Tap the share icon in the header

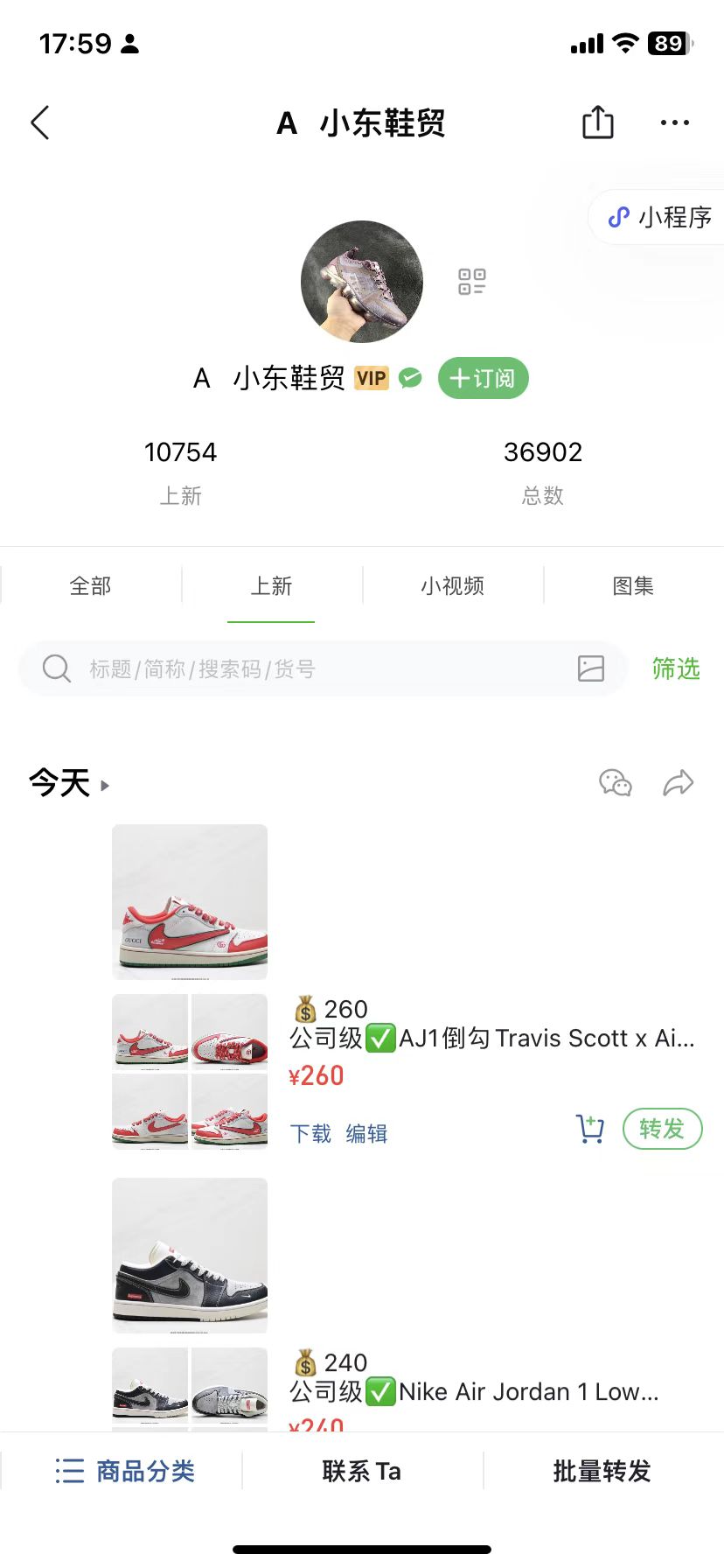598,122
